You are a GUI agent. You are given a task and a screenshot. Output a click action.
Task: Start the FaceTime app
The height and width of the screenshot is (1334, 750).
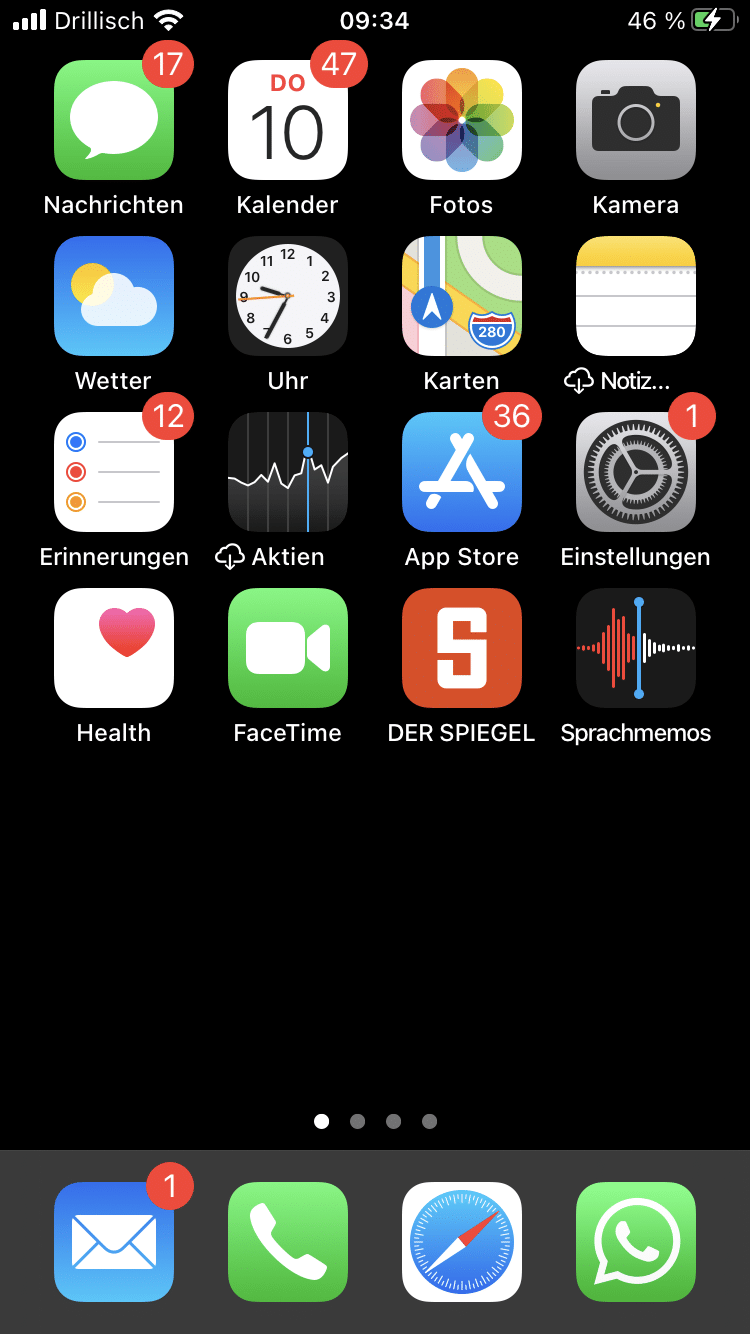(288, 648)
